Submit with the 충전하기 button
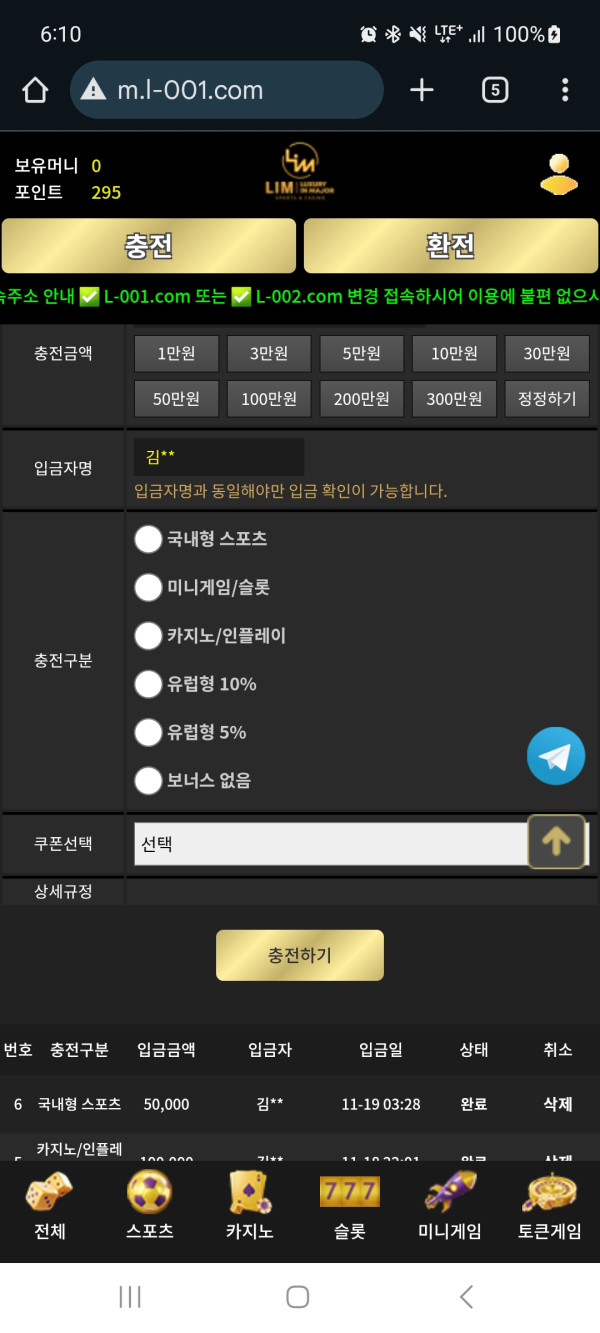The width and height of the screenshot is (600, 1333). (x=300, y=955)
